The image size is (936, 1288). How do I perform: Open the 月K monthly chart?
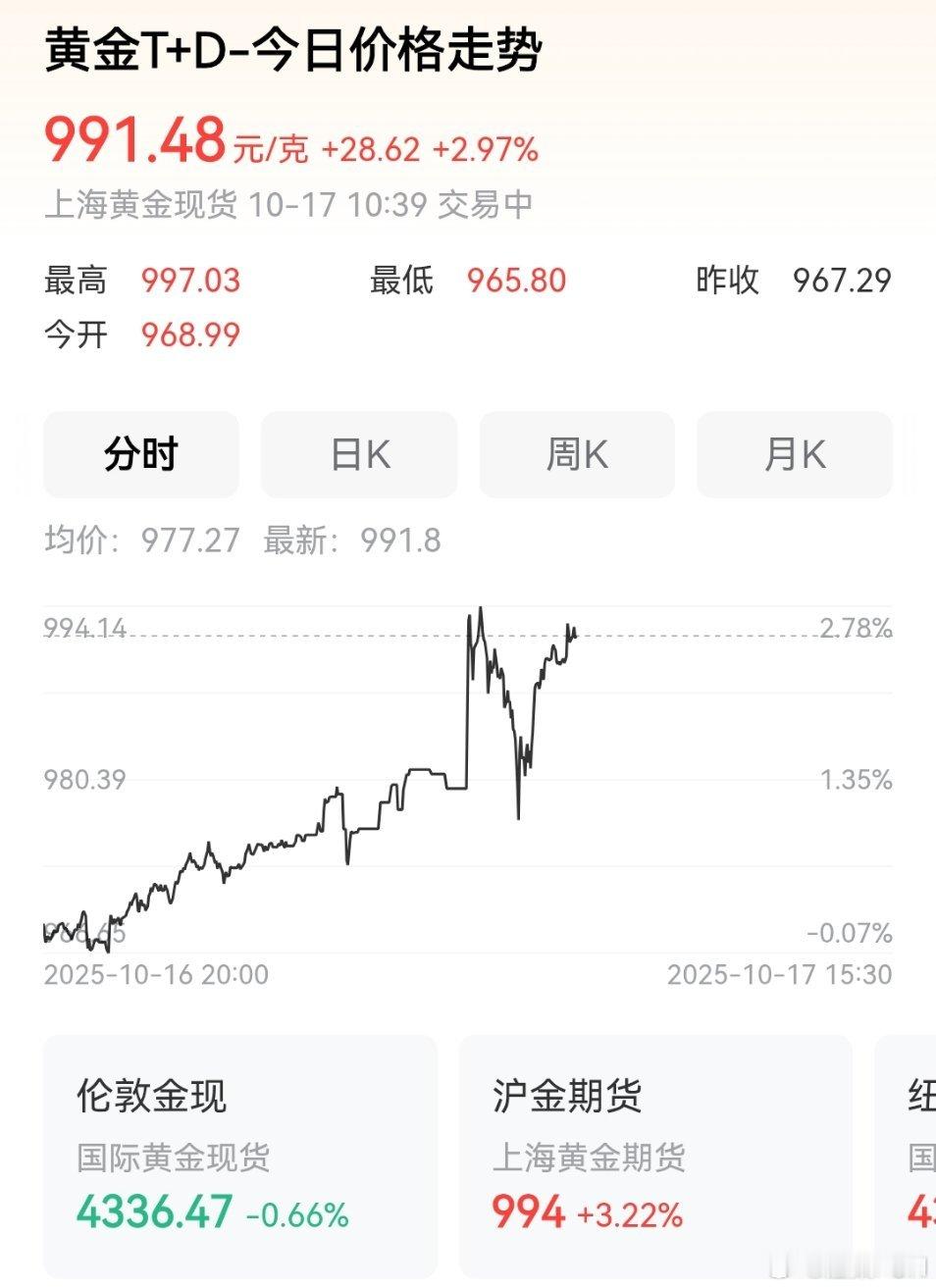(x=794, y=455)
